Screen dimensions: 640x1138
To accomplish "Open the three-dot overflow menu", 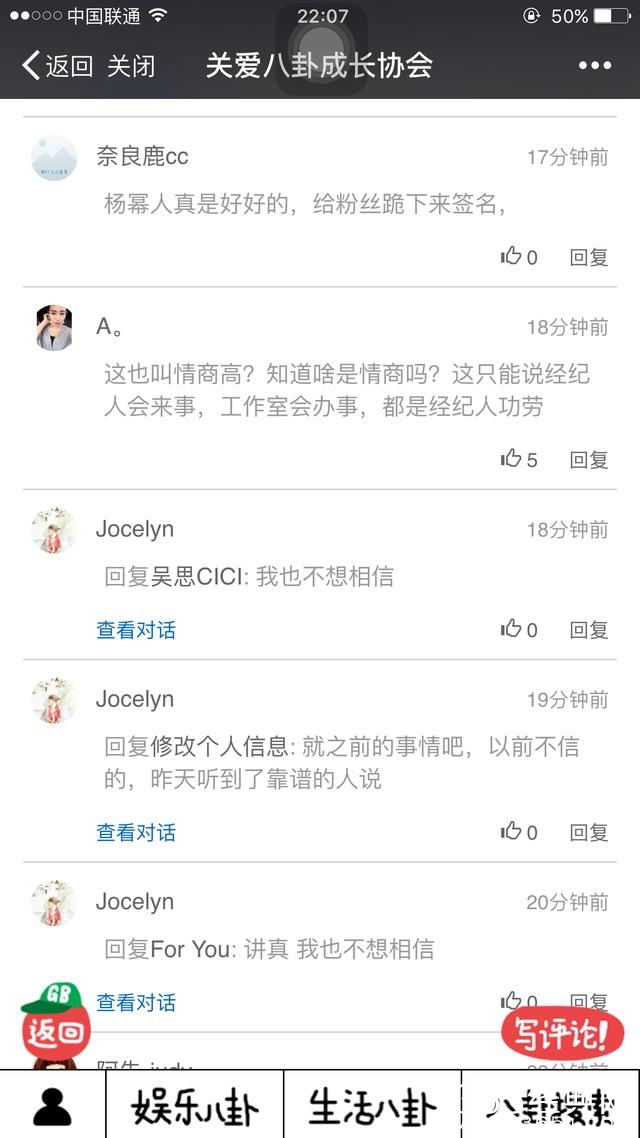I will coord(594,66).
